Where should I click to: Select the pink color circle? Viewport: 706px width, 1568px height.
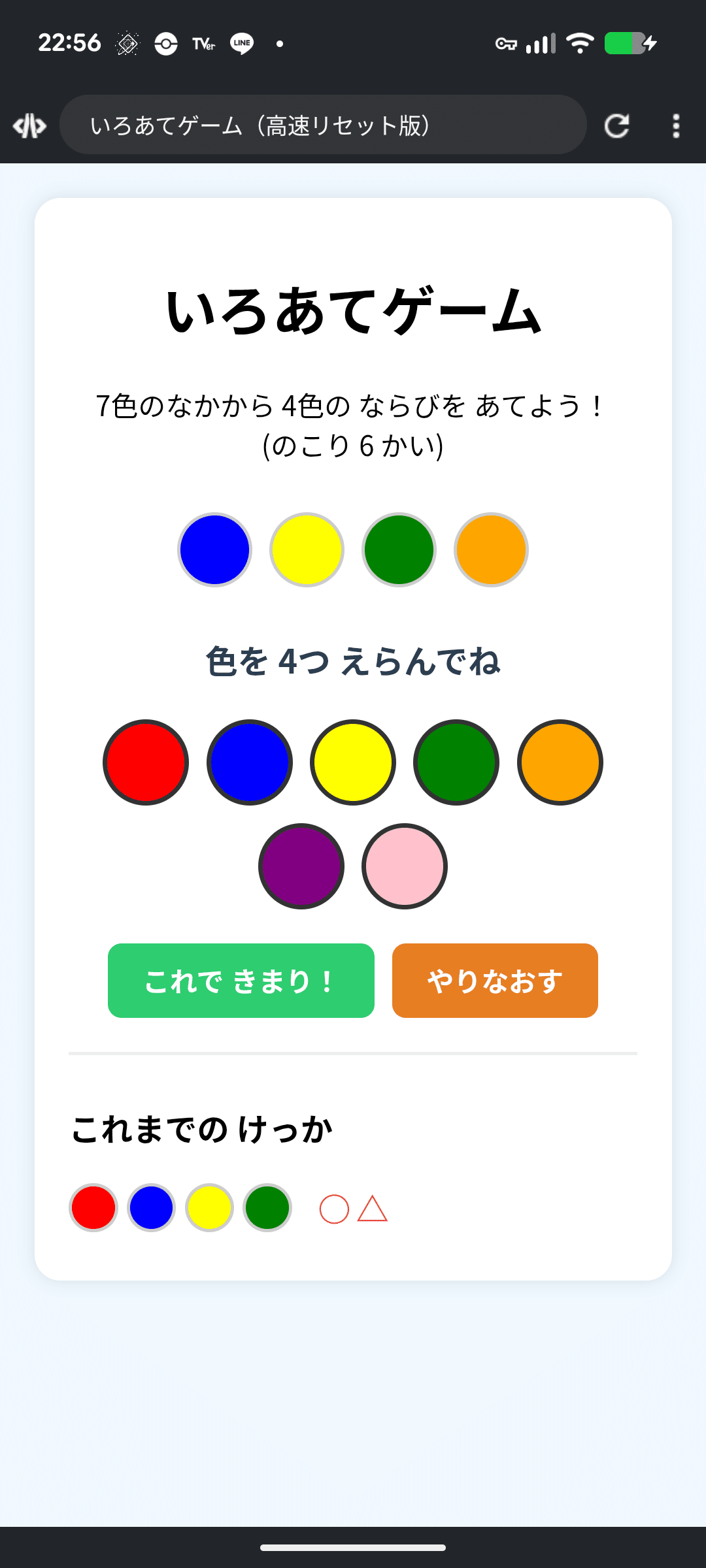pyautogui.click(x=405, y=866)
